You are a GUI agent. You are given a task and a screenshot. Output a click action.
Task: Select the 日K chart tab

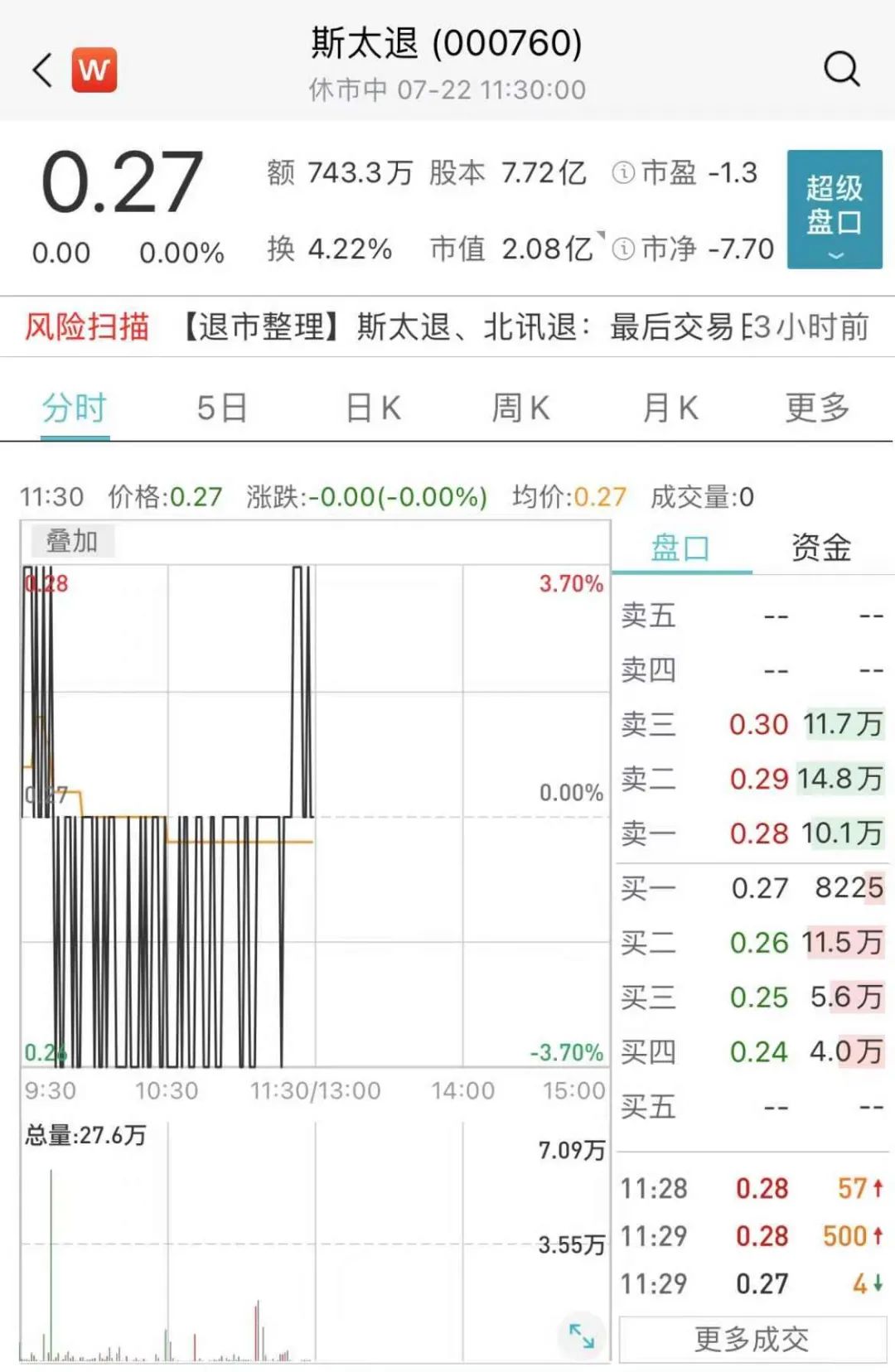(373, 408)
